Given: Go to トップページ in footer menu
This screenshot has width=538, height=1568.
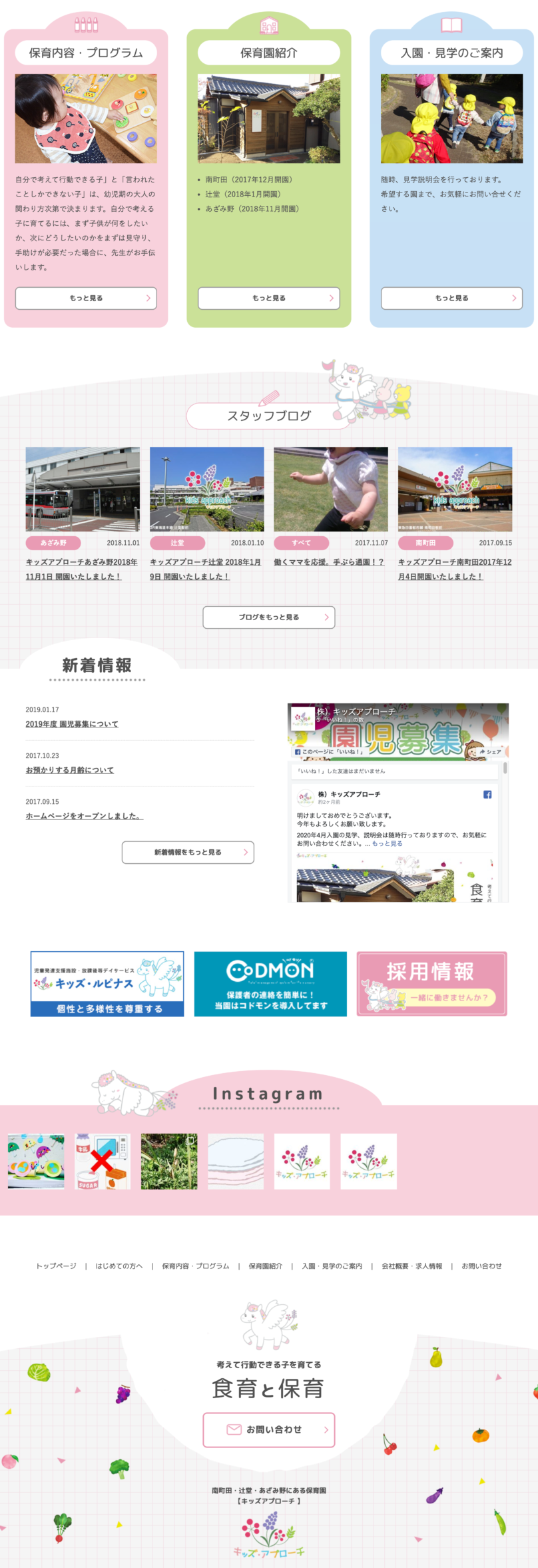Looking at the screenshot, I should (56, 1266).
